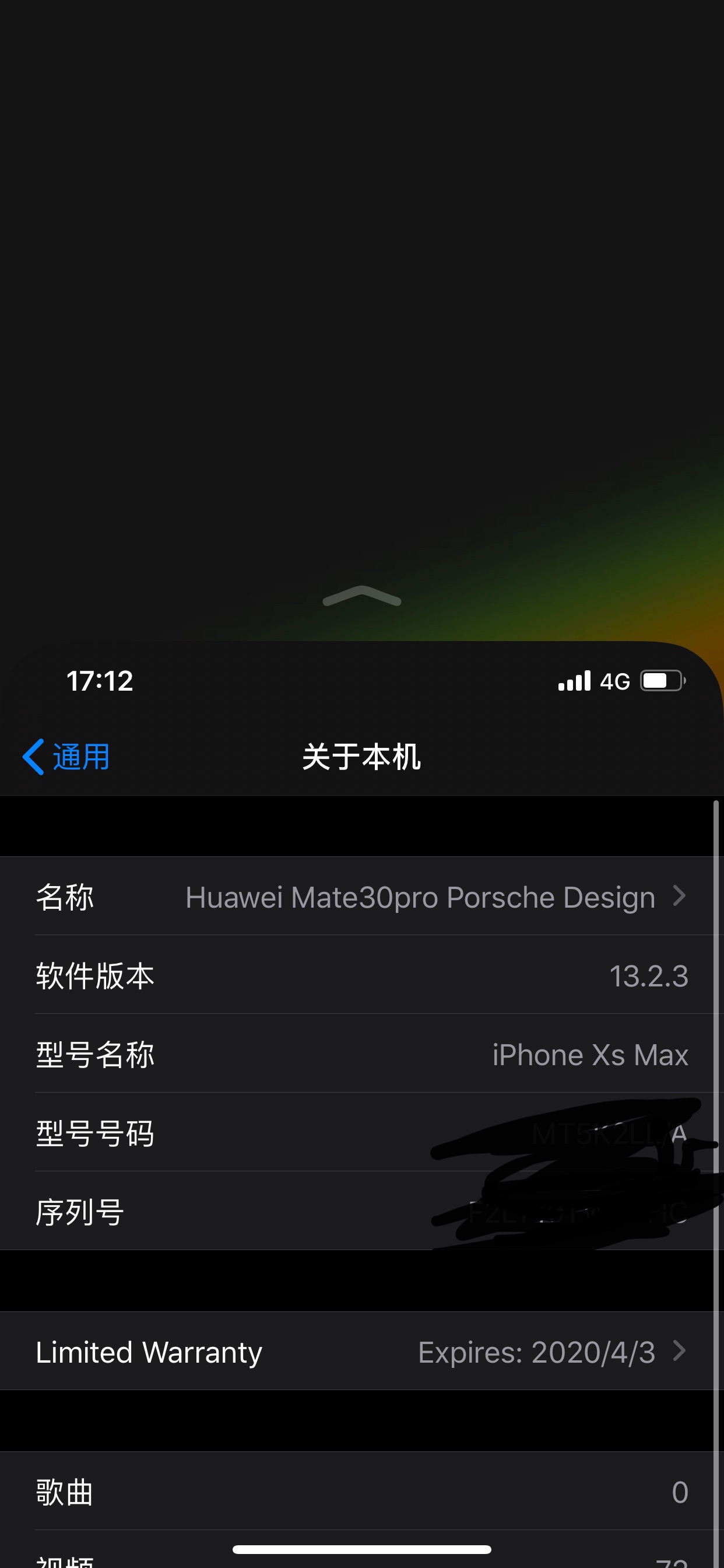
Task: Go back to 通用 settings
Action: pos(66,757)
